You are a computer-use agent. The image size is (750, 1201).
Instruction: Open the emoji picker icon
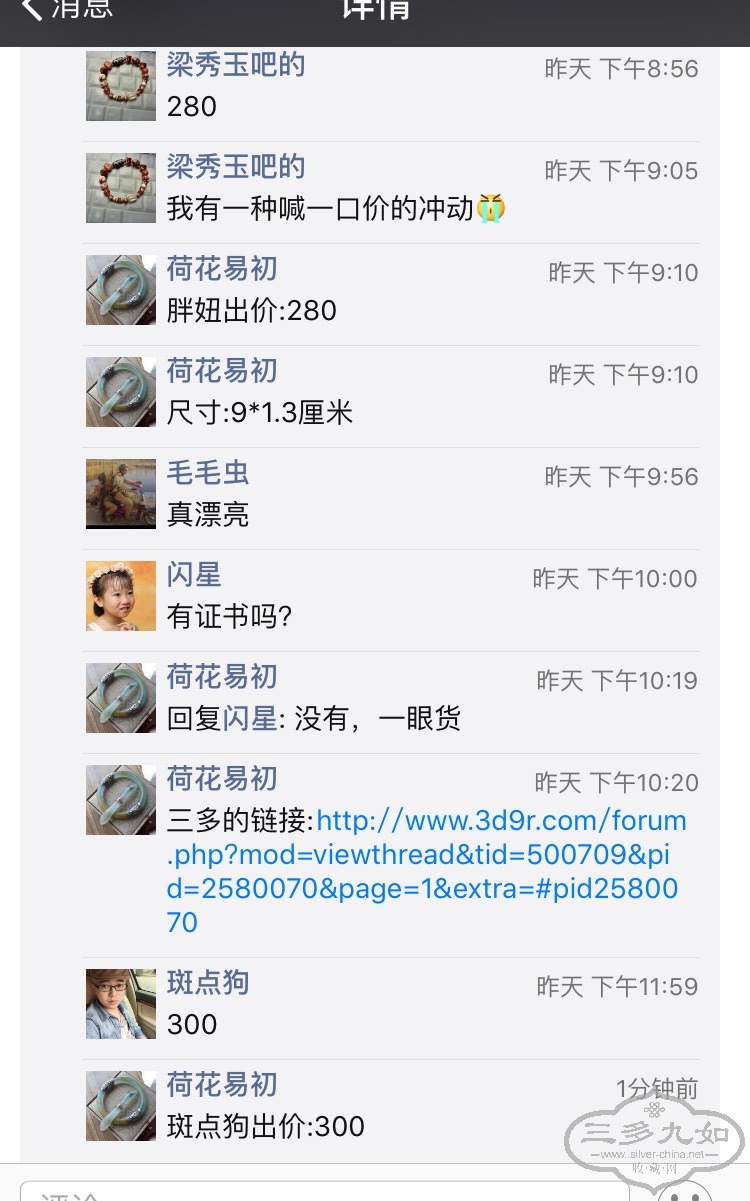[x=685, y=1190]
